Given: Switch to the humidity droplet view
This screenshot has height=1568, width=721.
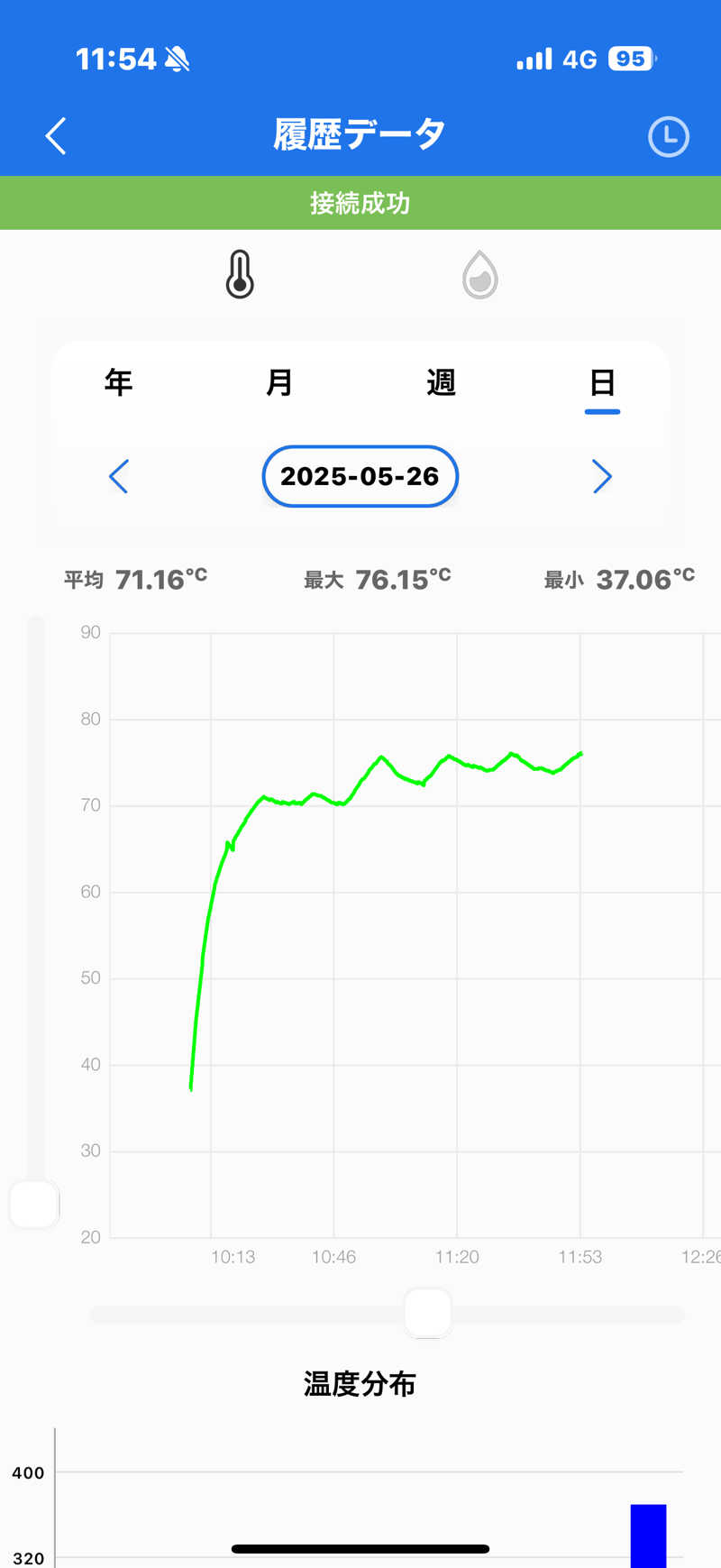Looking at the screenshot, I should tap(479, 275).
